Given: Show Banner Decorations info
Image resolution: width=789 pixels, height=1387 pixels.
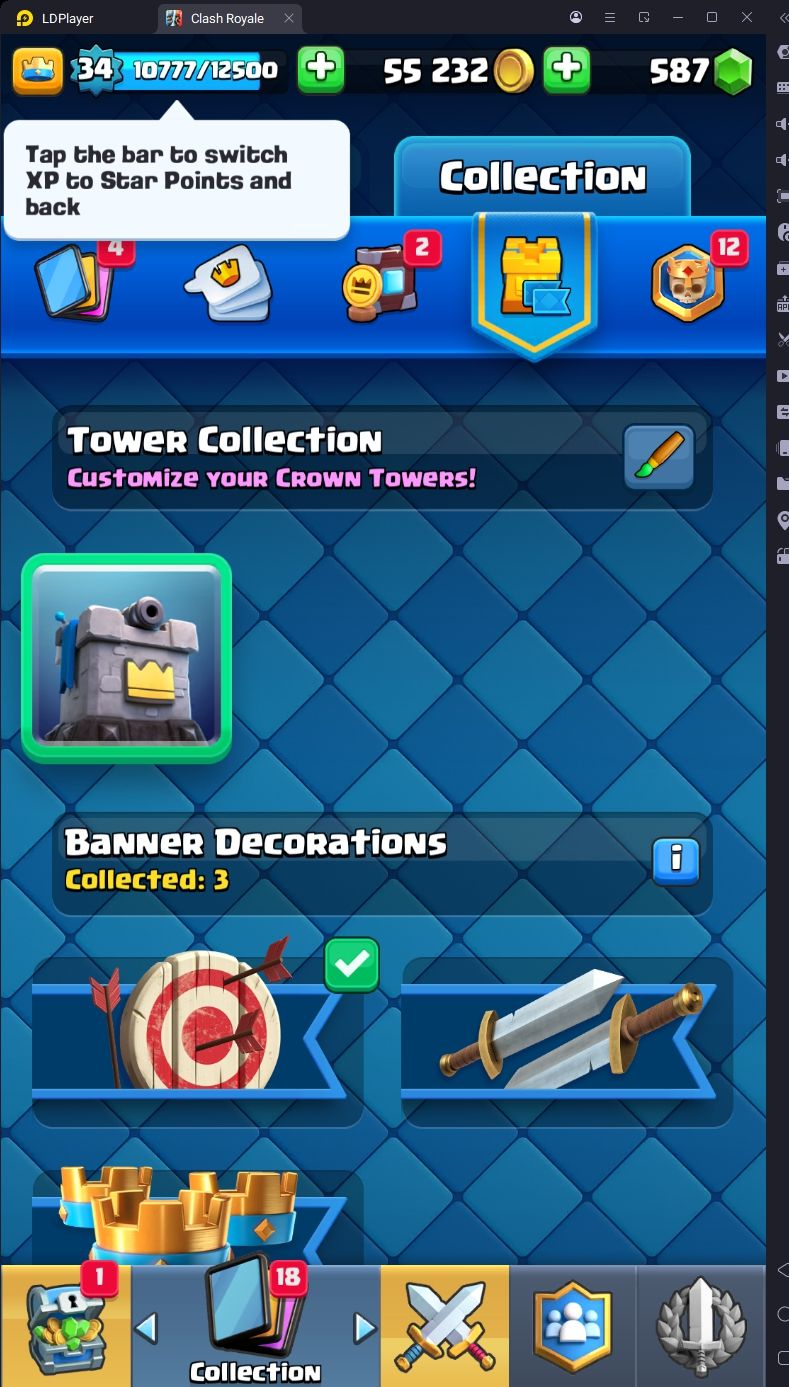Looking at the screenshot, I should pos(676,860).
